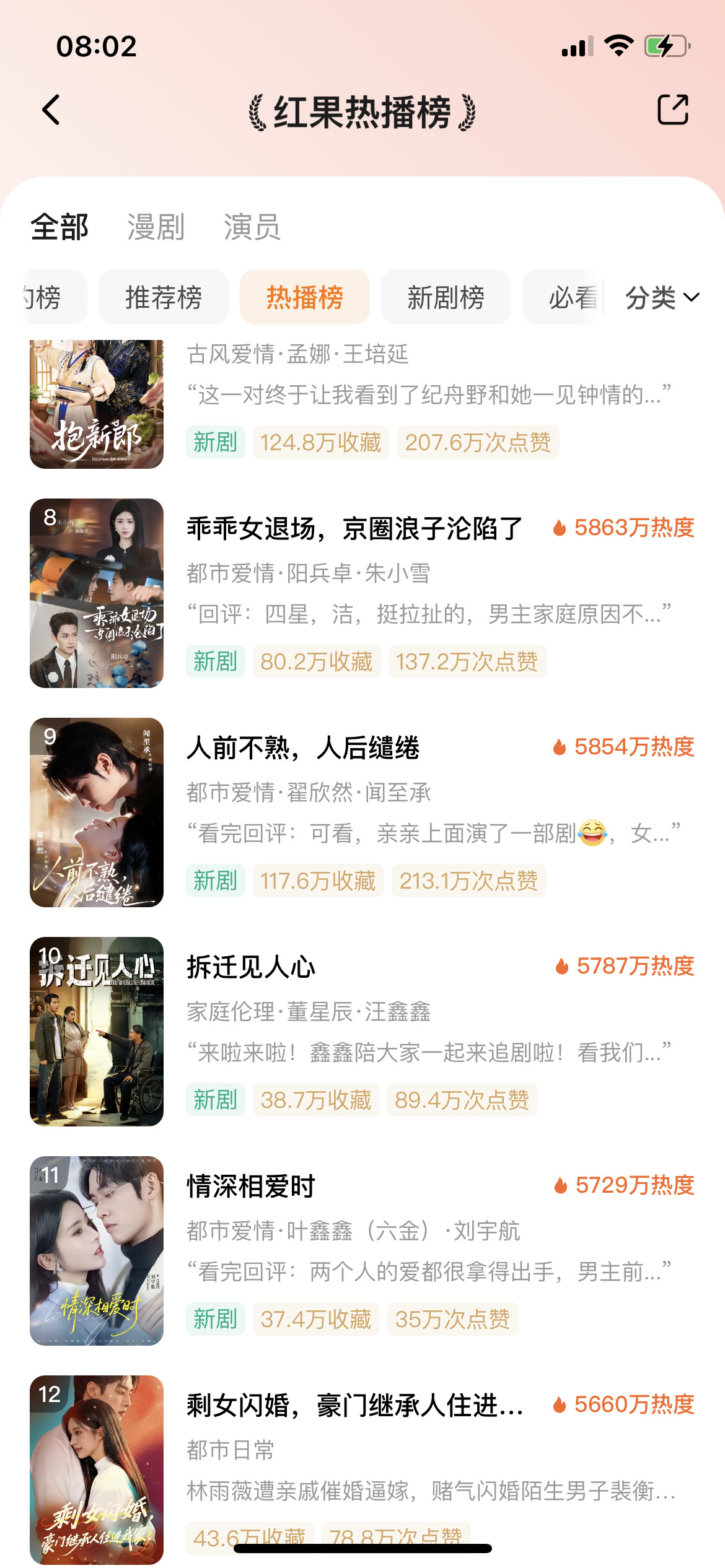Image resolution: width=725 pixels, height=1568 pixels.
Task: Select the 新剧榜 filter chip
Action: pyautogui.click(x=446, y=297)
